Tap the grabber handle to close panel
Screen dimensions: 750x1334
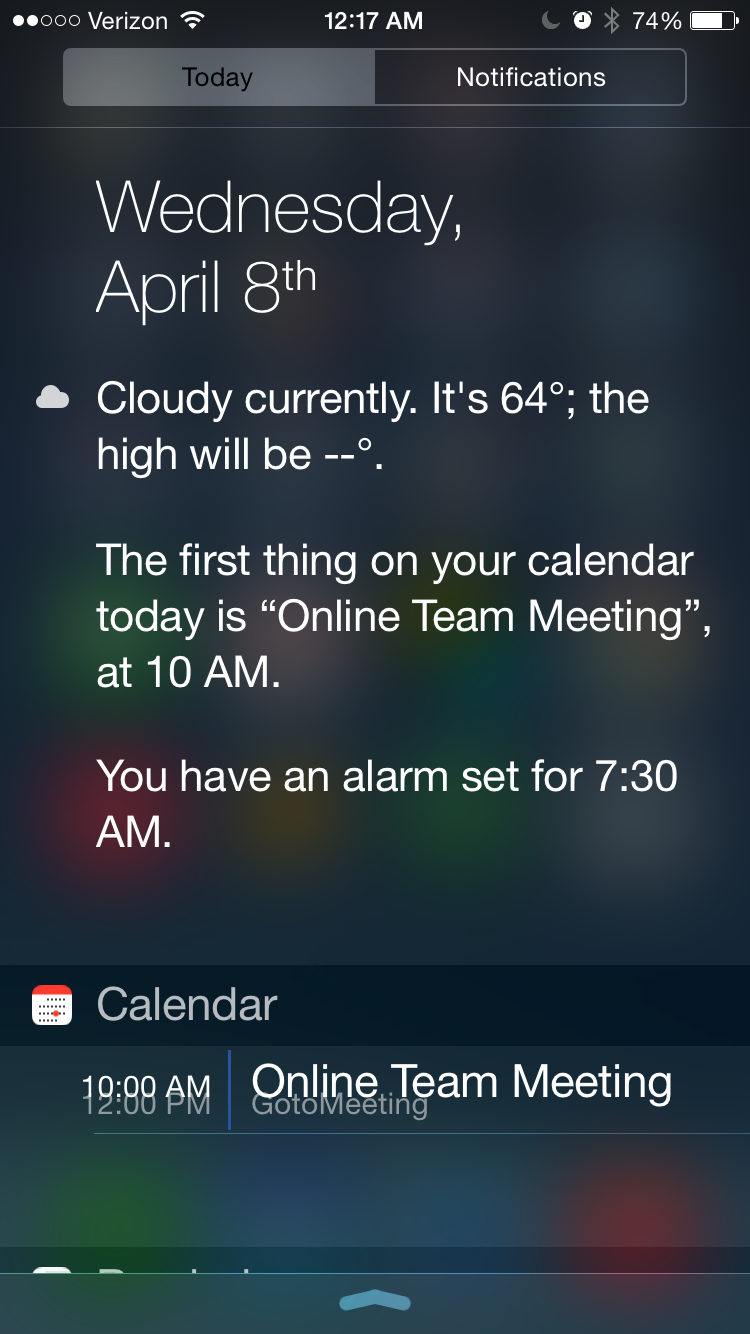375,1300
